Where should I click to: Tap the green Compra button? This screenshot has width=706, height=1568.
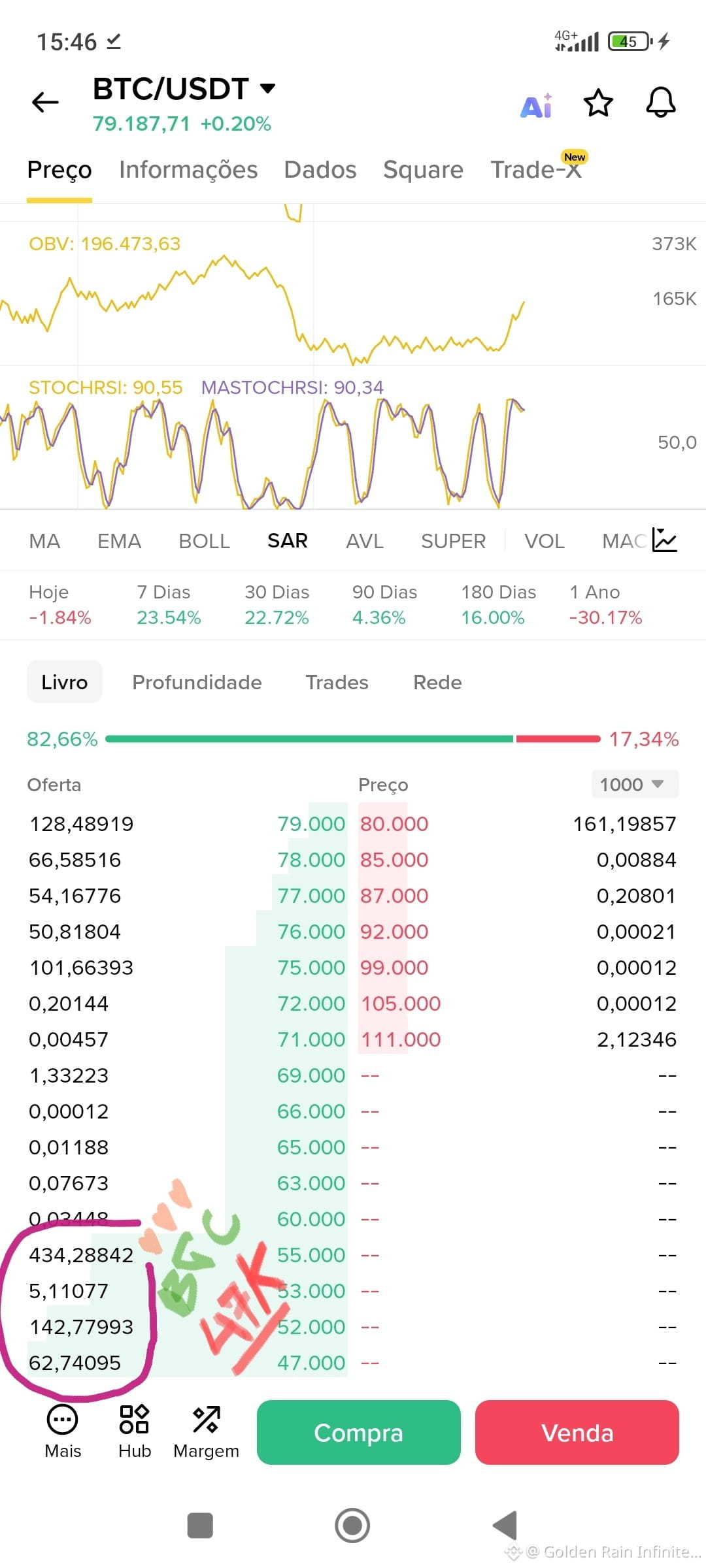coord(359,1432)
